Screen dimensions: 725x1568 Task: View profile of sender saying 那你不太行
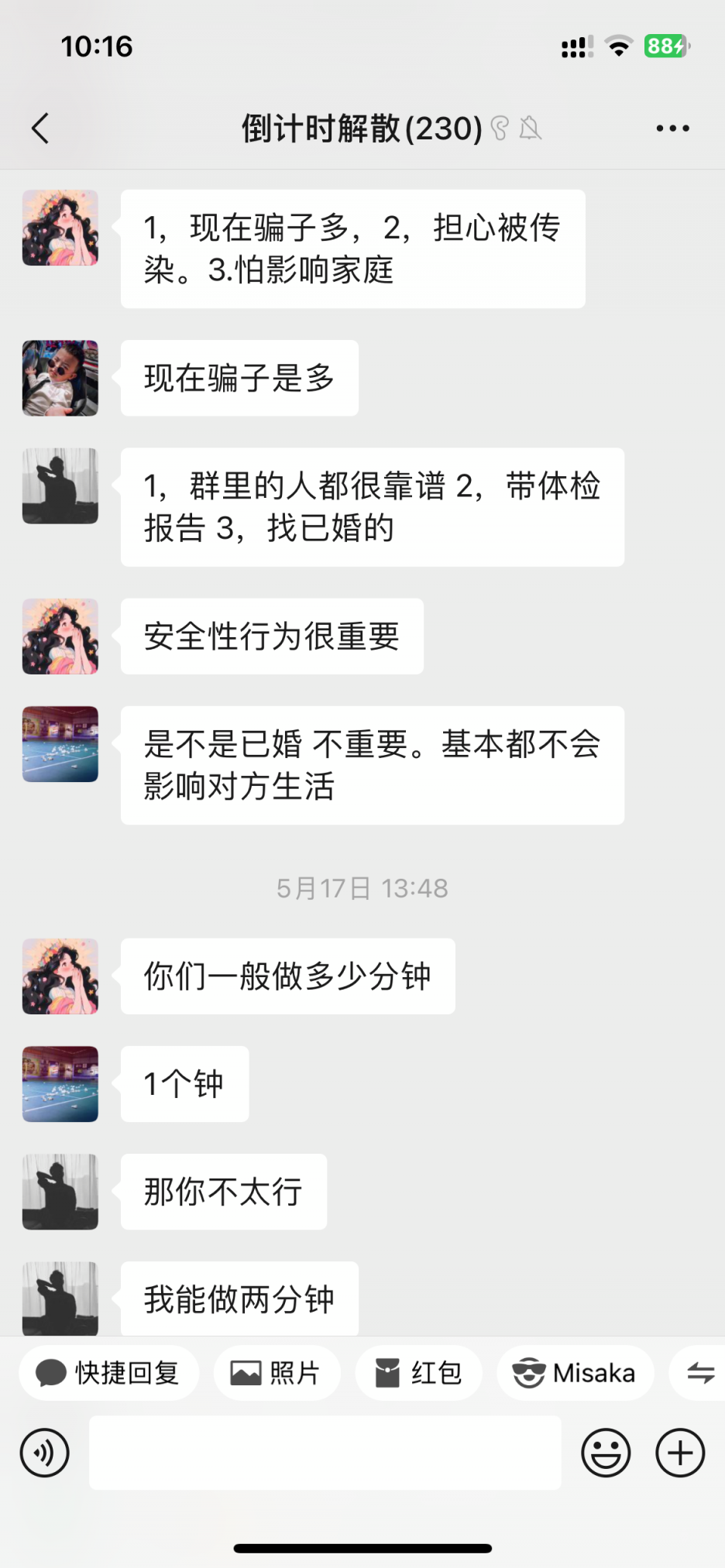(x=60, y=1192)
